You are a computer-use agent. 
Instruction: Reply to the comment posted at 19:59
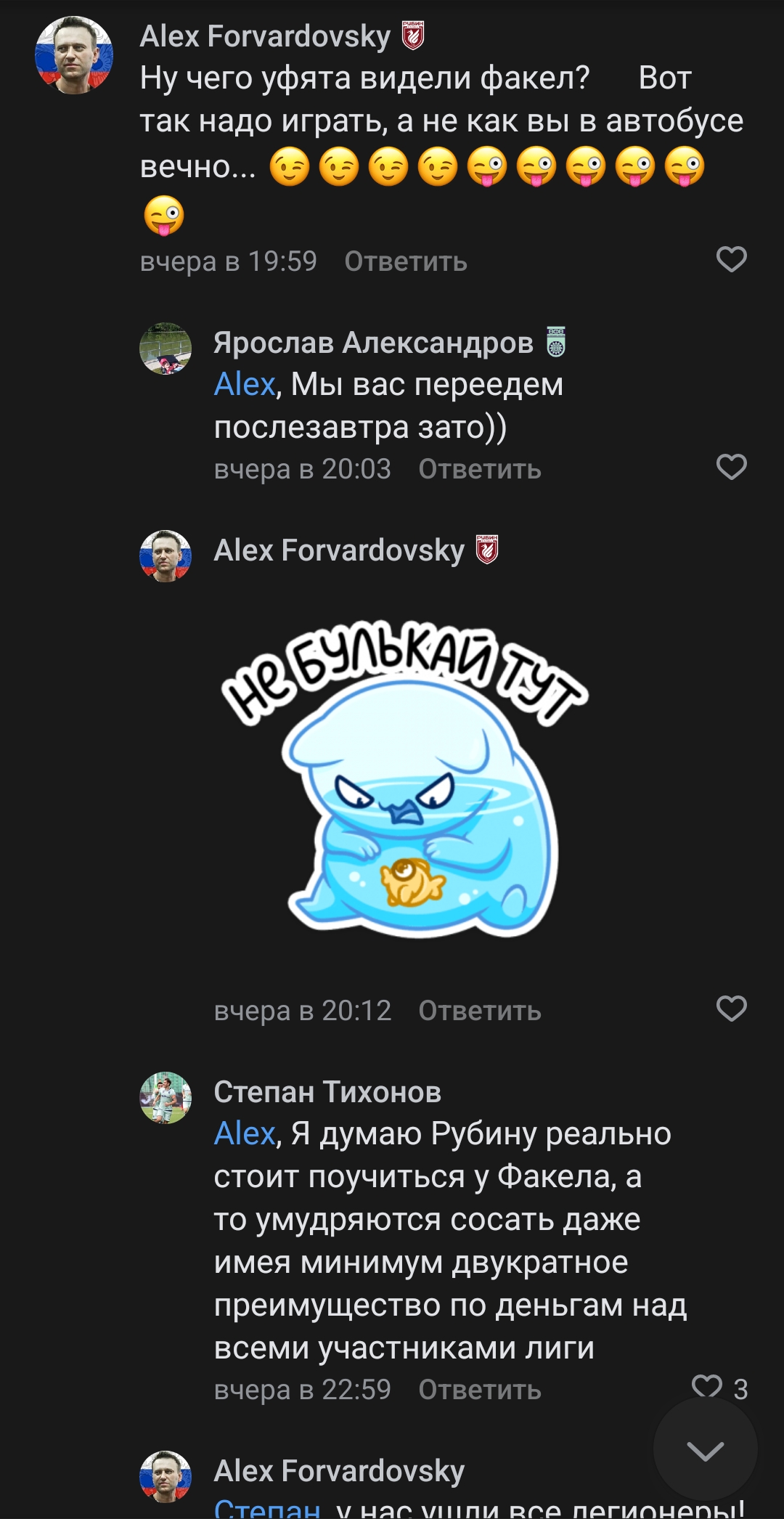coord(405,261)
